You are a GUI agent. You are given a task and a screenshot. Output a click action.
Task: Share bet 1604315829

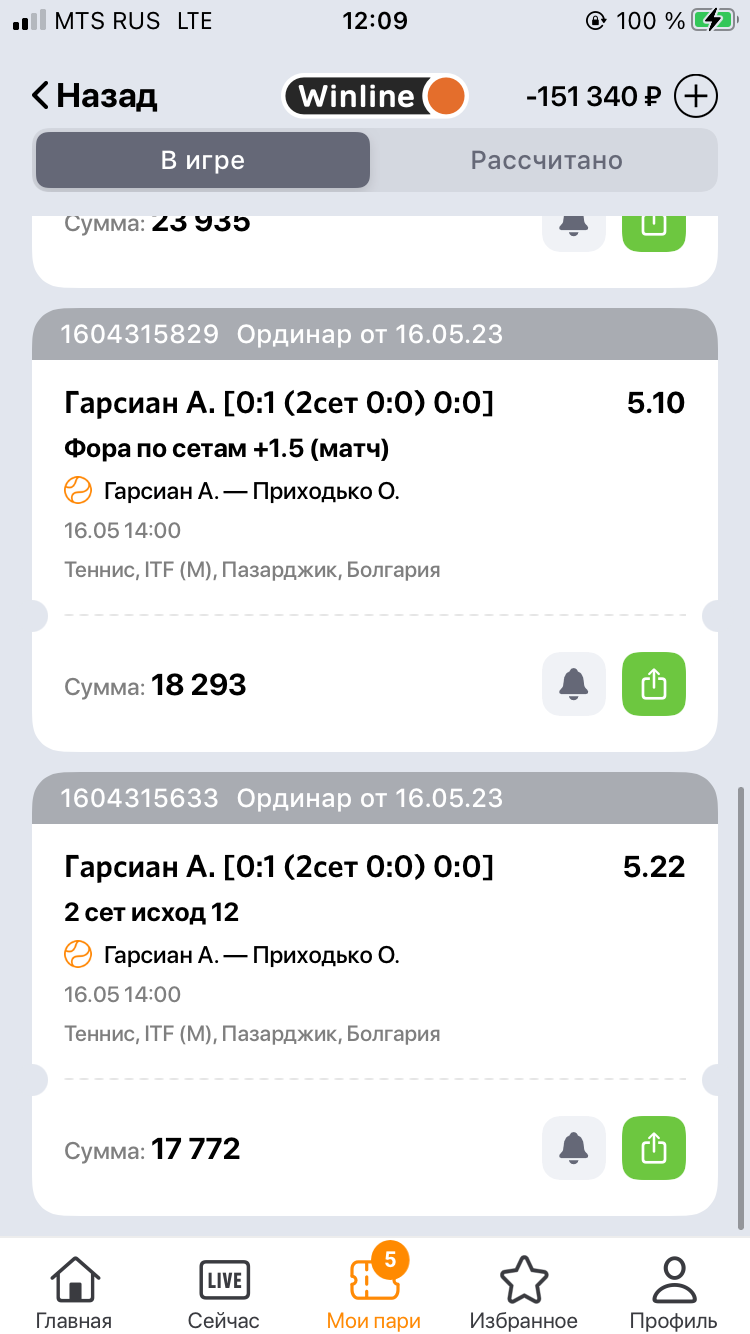[x=654, y=684]
